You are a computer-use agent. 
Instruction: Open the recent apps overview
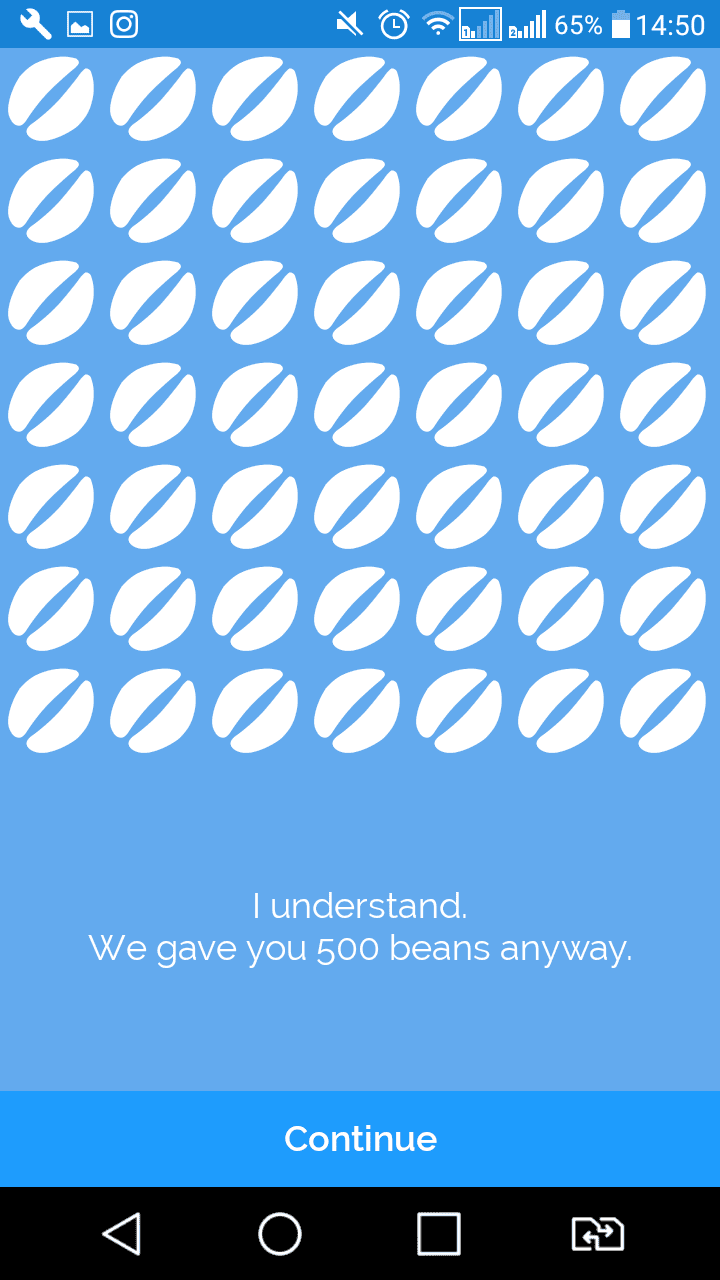point(439,1234)
